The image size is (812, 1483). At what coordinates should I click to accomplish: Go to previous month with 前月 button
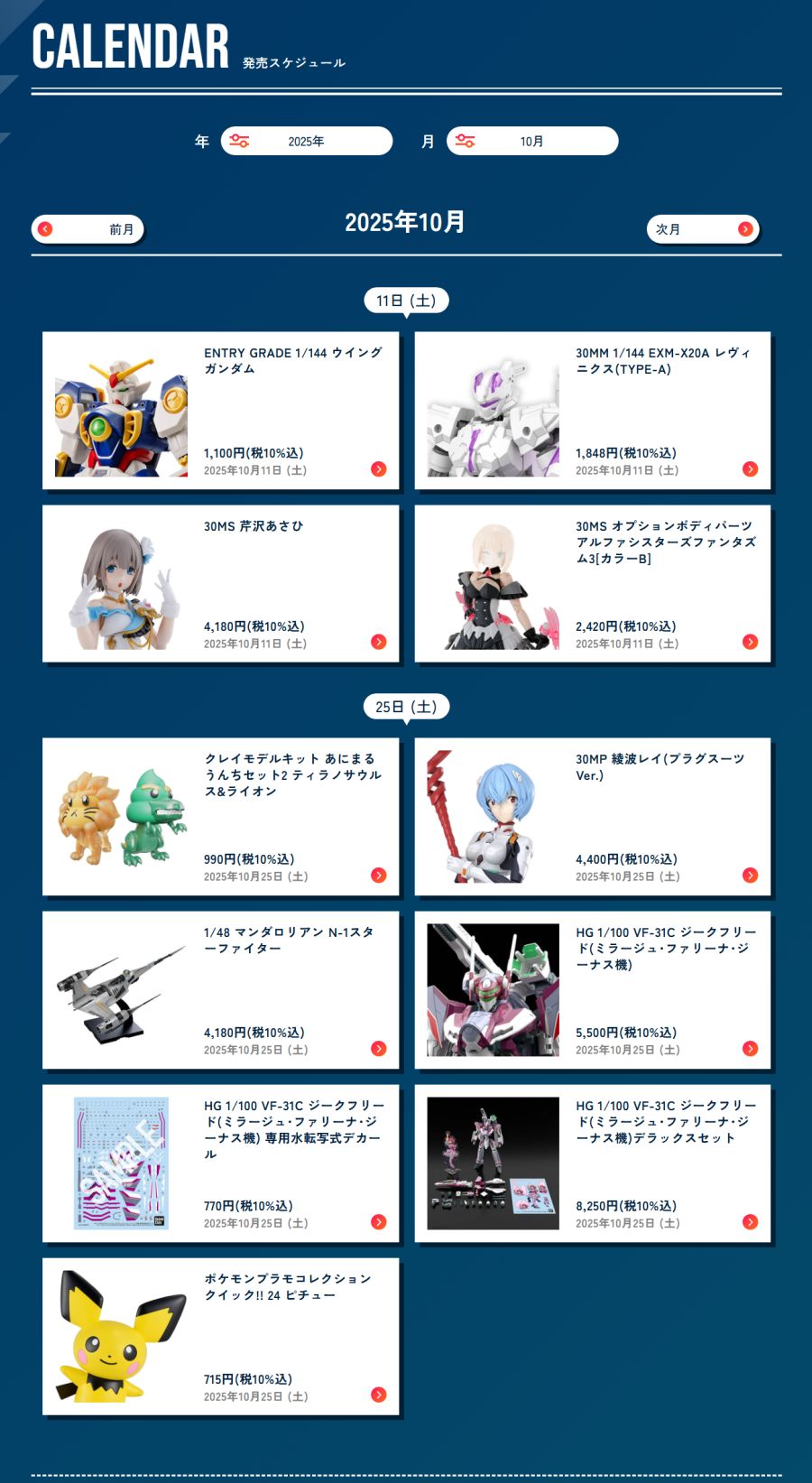pyautogui.click(x=88, y=229)
